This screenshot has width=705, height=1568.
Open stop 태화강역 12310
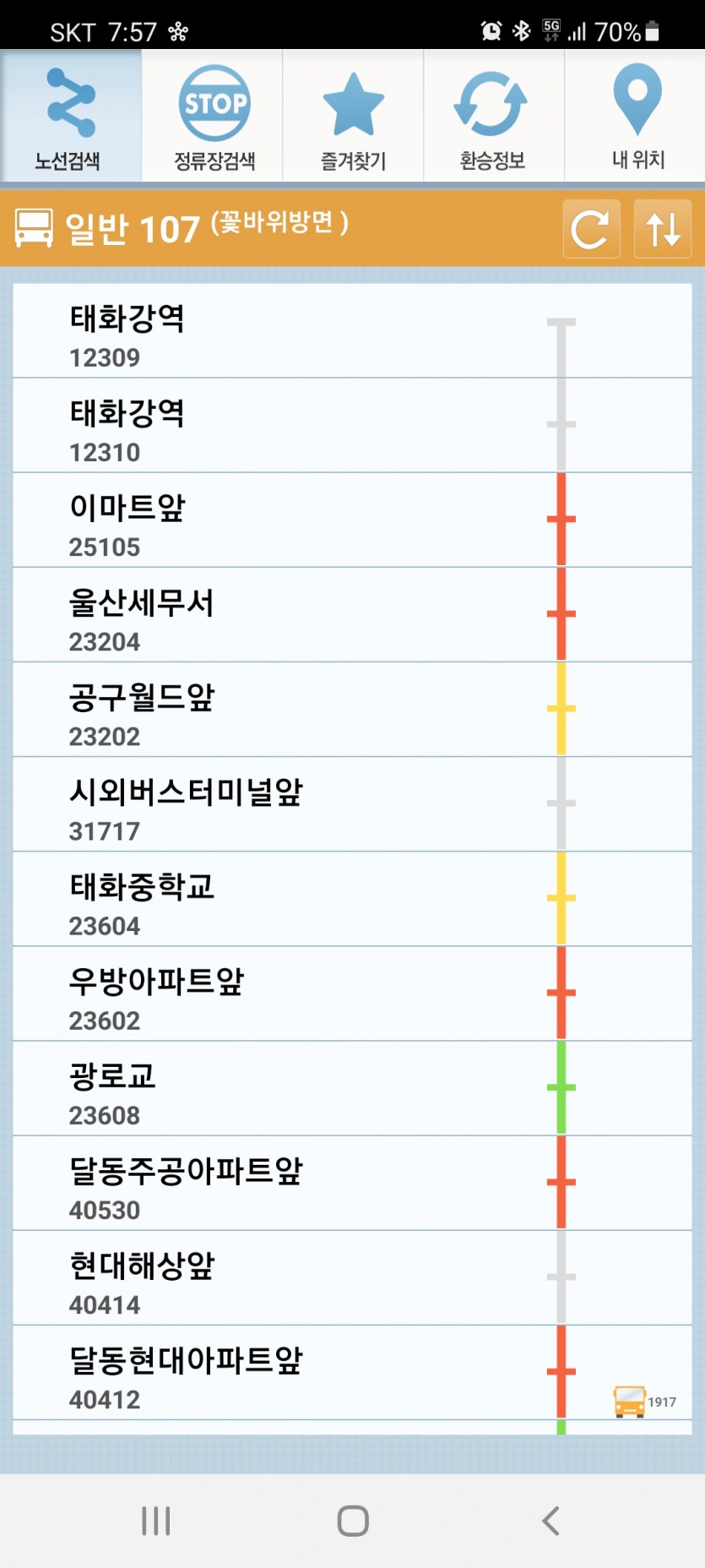[352, 426]
